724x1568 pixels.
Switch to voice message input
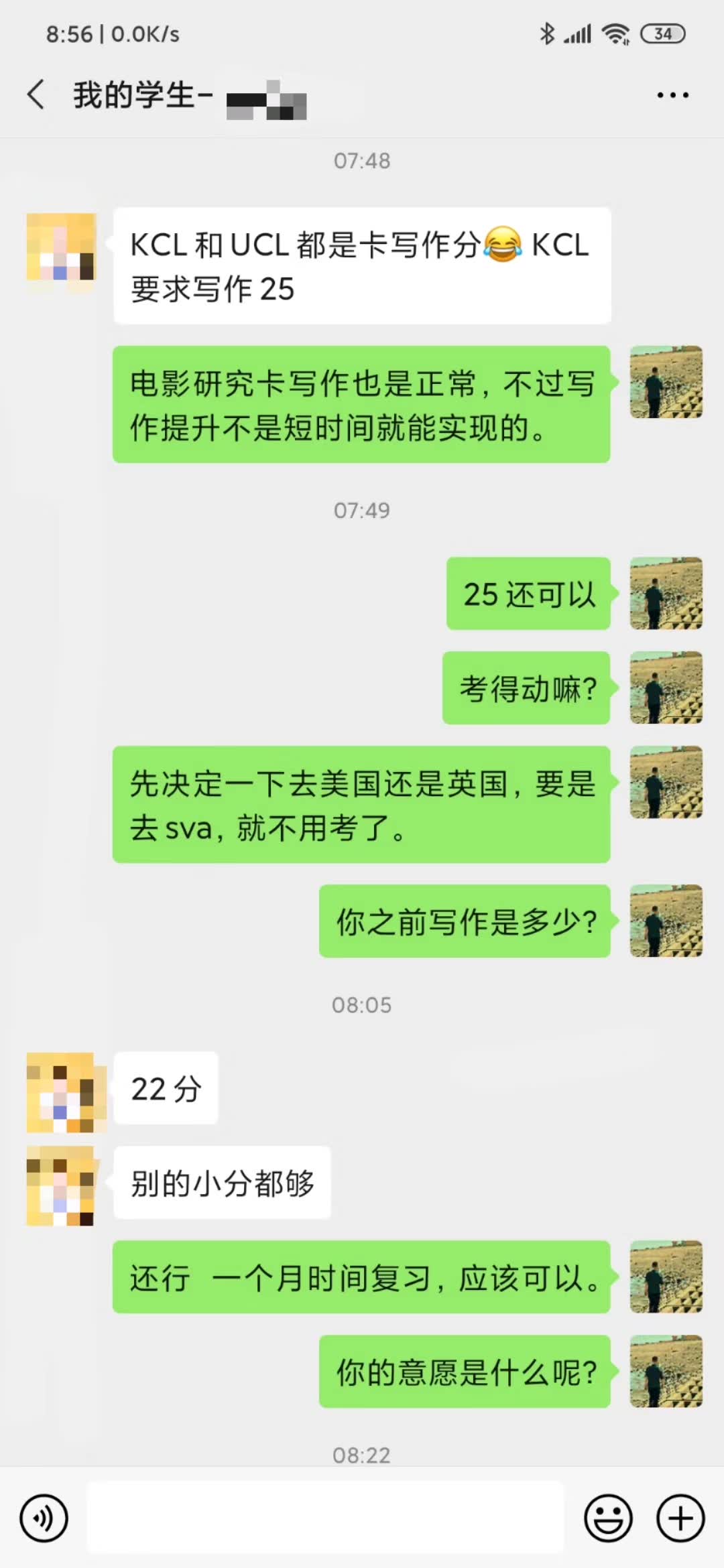point(44,1518)
